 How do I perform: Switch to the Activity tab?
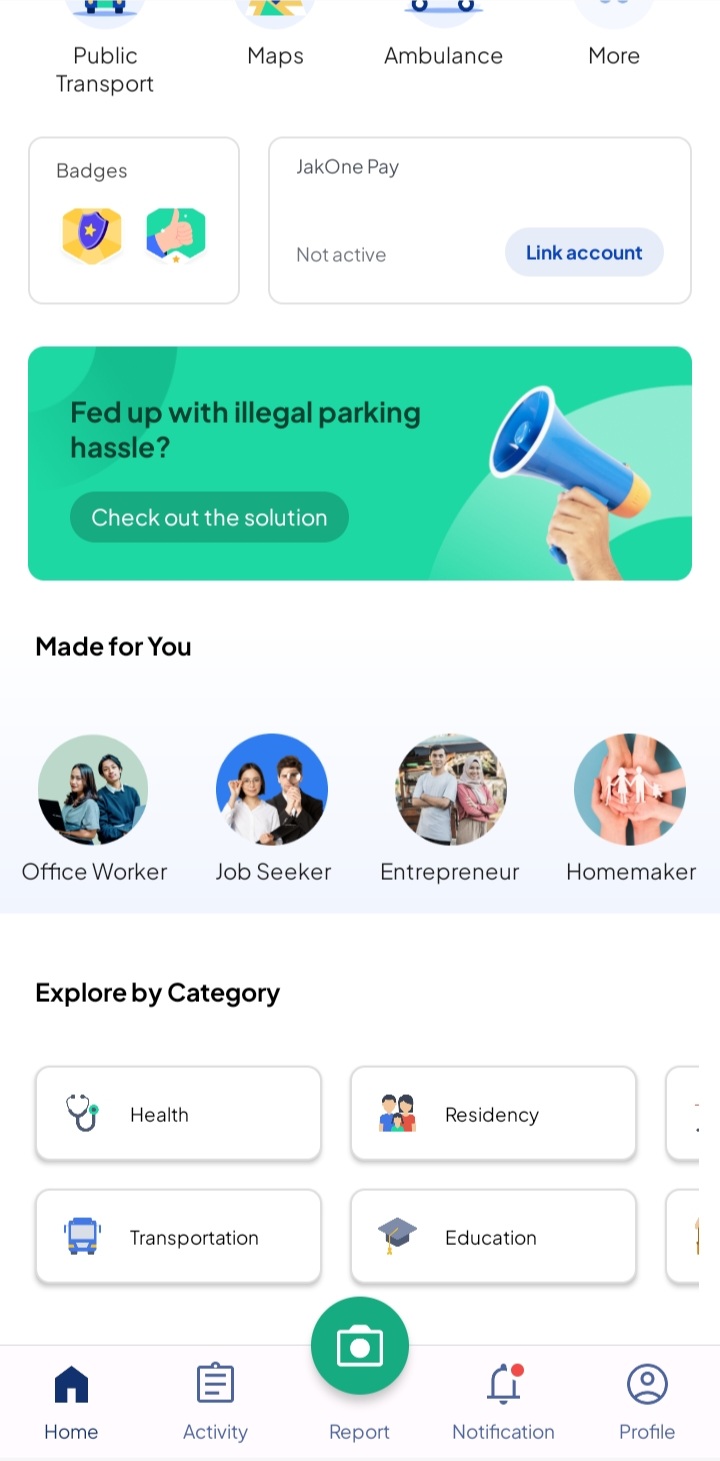215,1402
